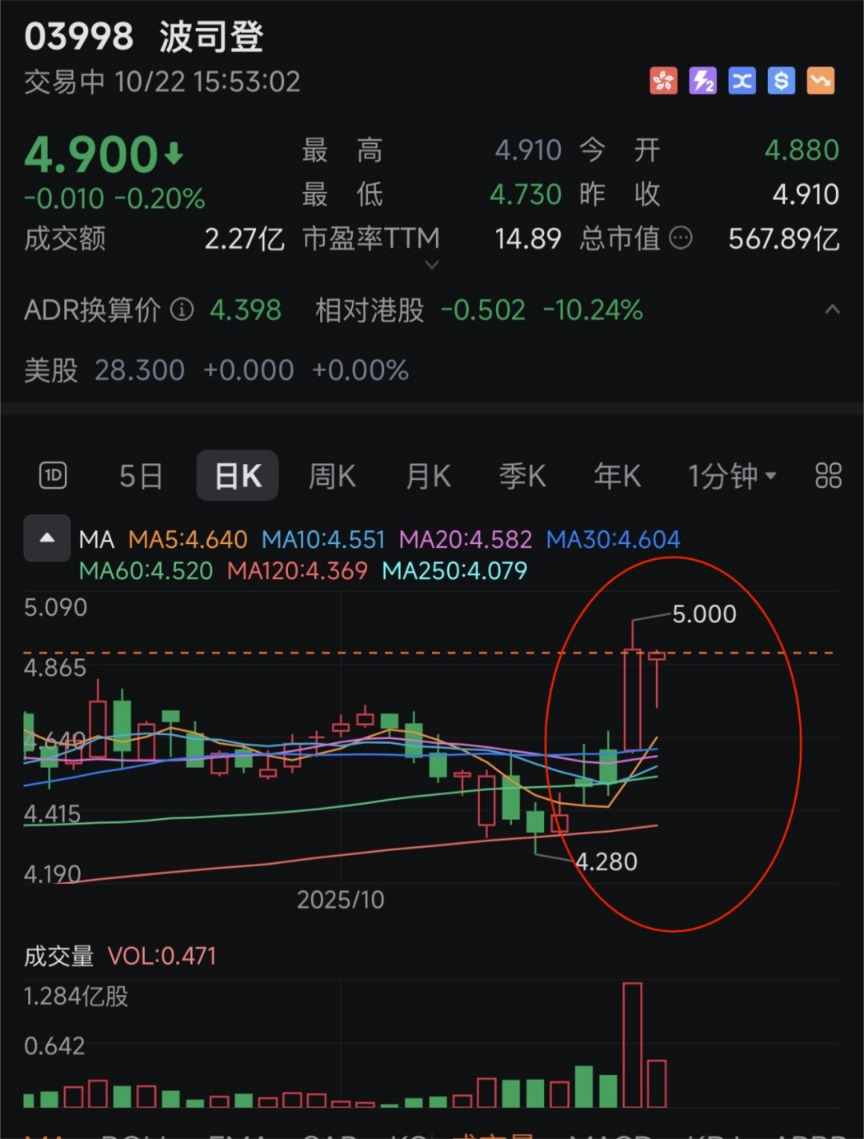Select the 周K weekly candlestick tab

[x=332, y=476]
